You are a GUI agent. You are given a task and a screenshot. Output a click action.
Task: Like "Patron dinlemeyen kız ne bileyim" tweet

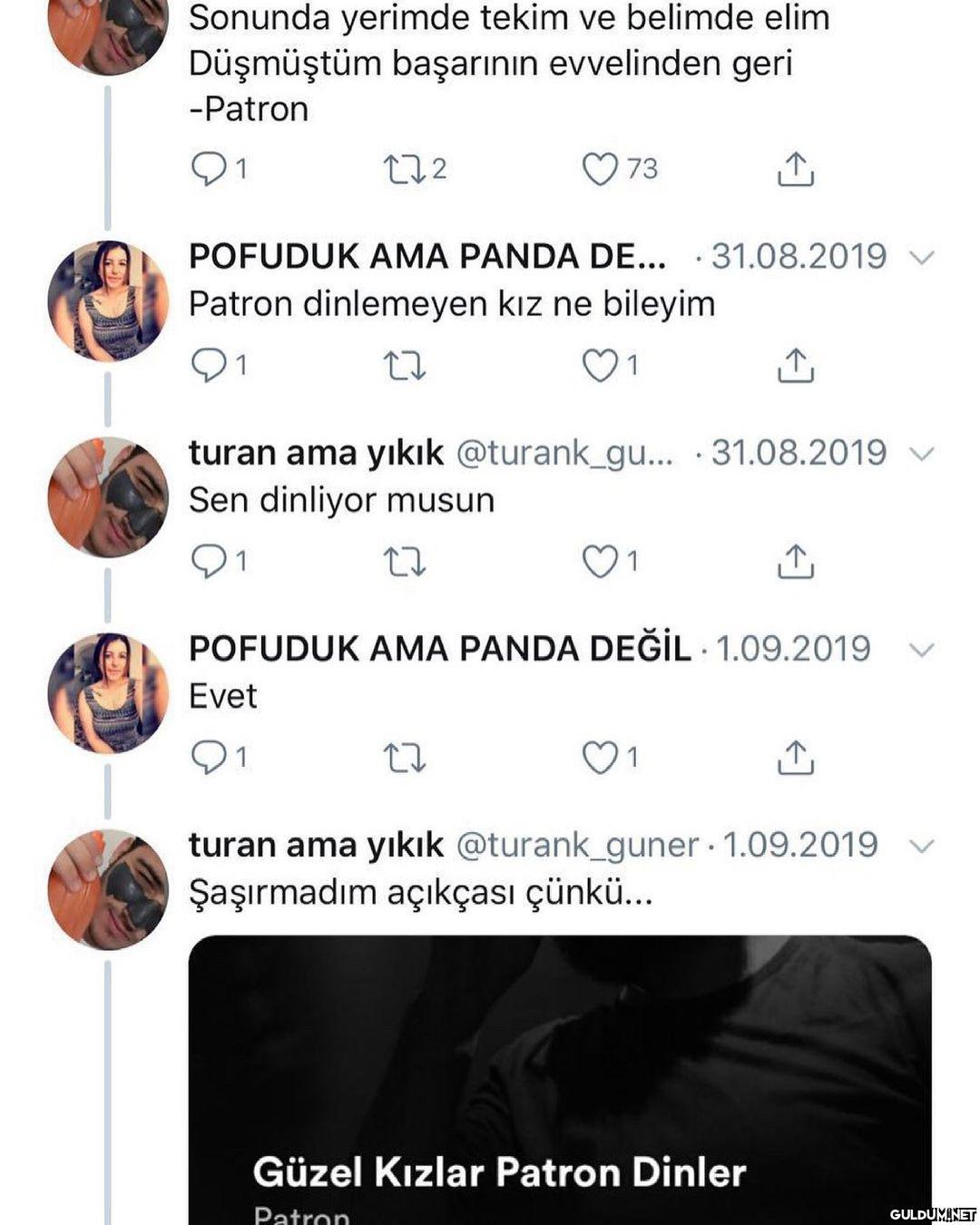click(x=600, y=366)
